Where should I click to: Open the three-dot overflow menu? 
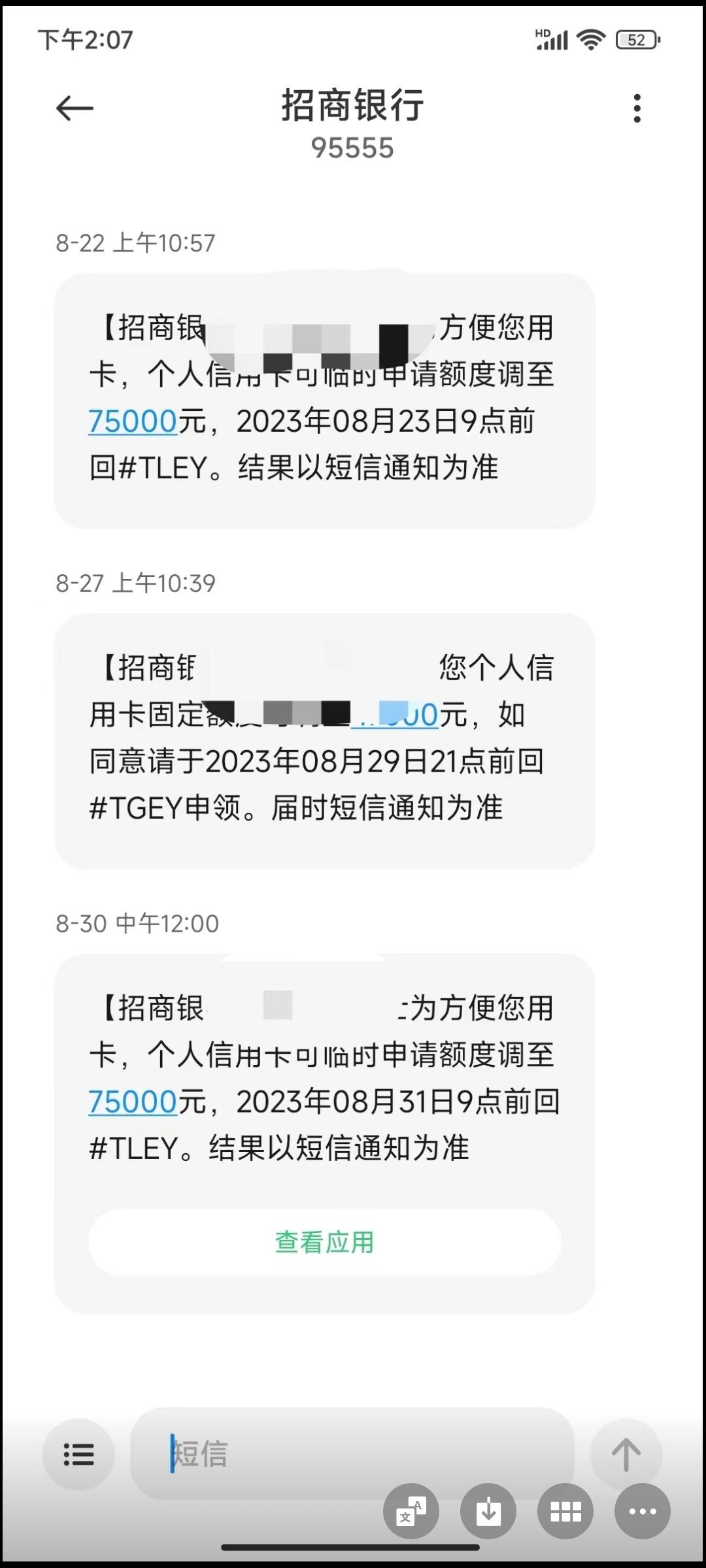tap(637, 108)
